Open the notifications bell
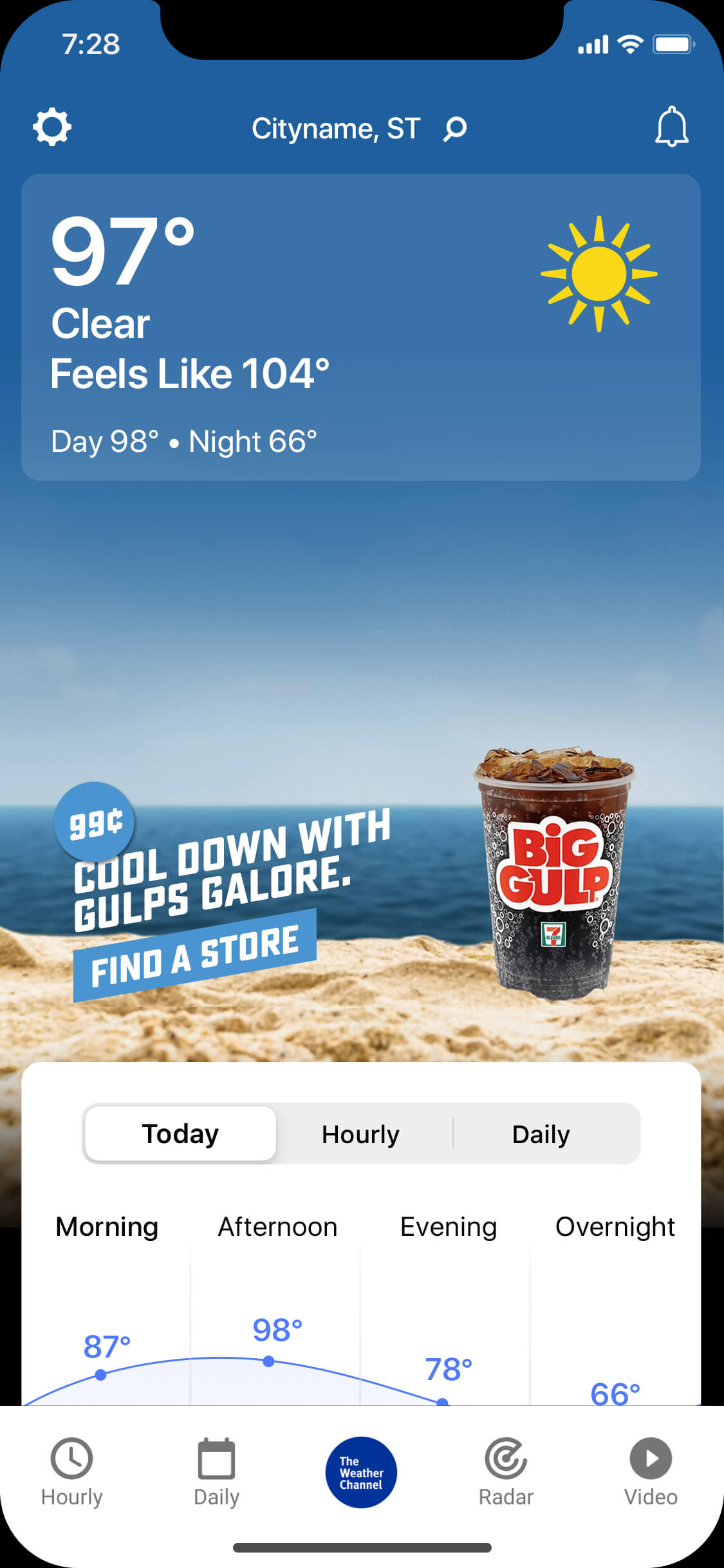Screen dimensions: 724x1568 coord(671,127)
